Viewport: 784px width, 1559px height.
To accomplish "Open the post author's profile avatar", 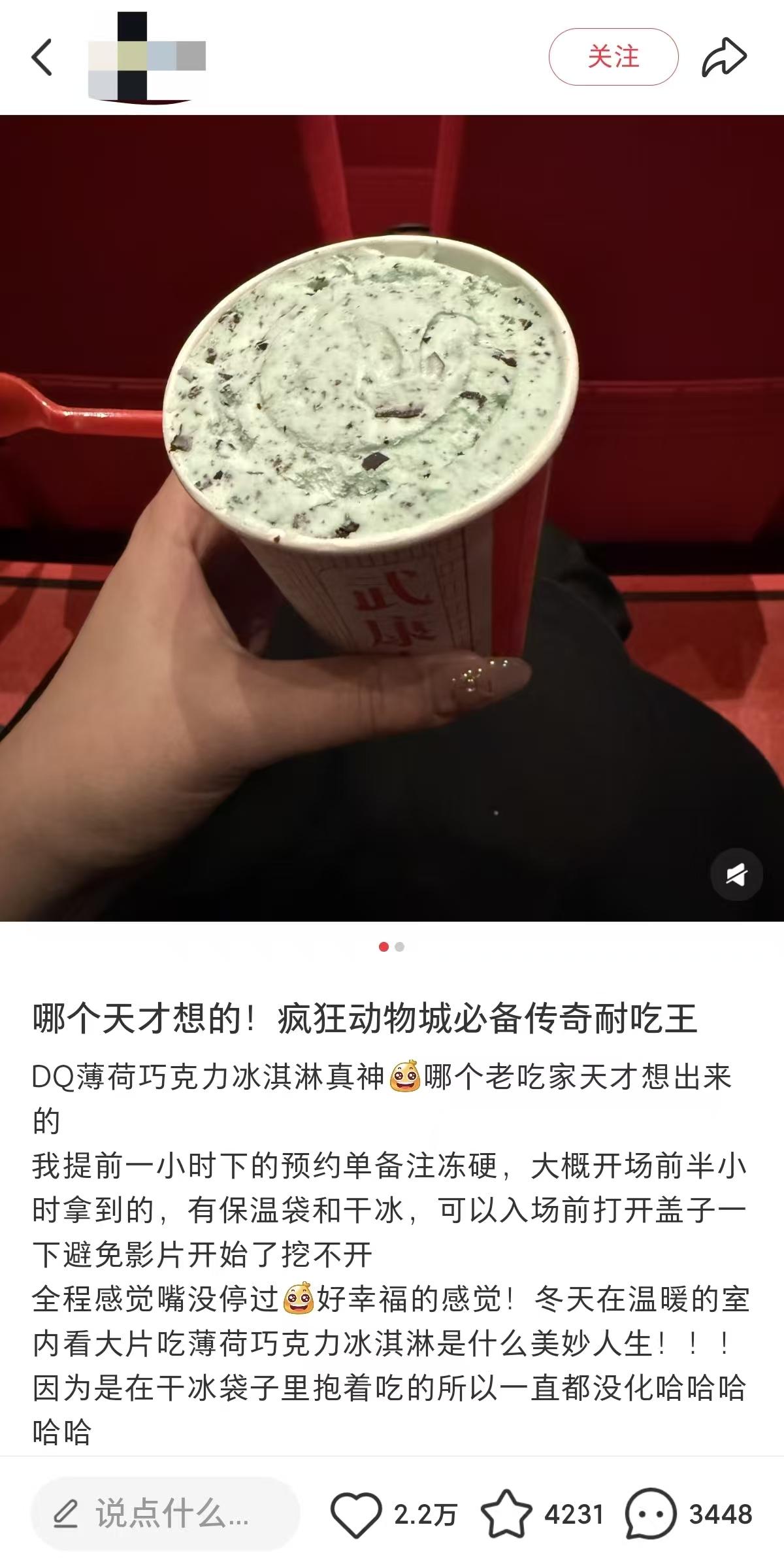I will [146, 58].
